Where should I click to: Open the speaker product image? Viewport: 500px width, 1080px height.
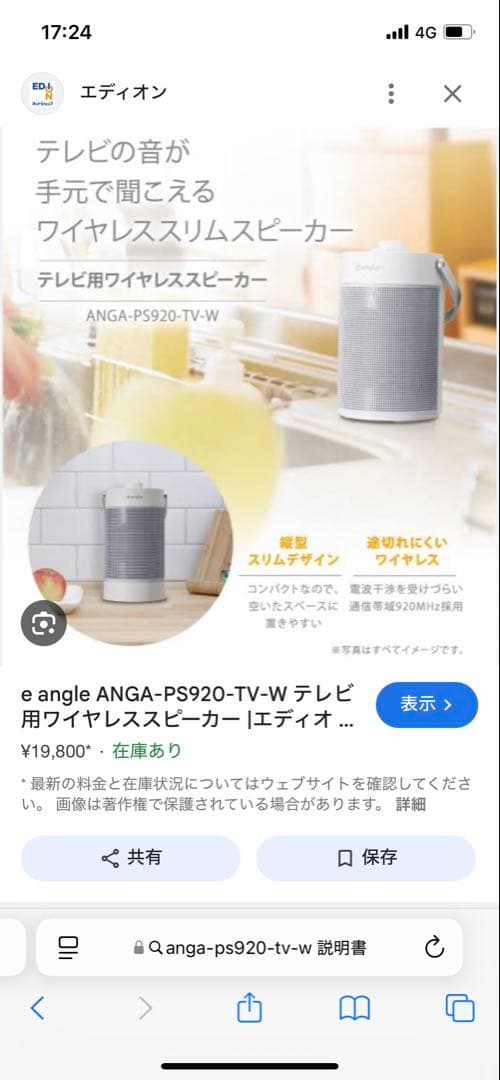(x=250, y=395)
